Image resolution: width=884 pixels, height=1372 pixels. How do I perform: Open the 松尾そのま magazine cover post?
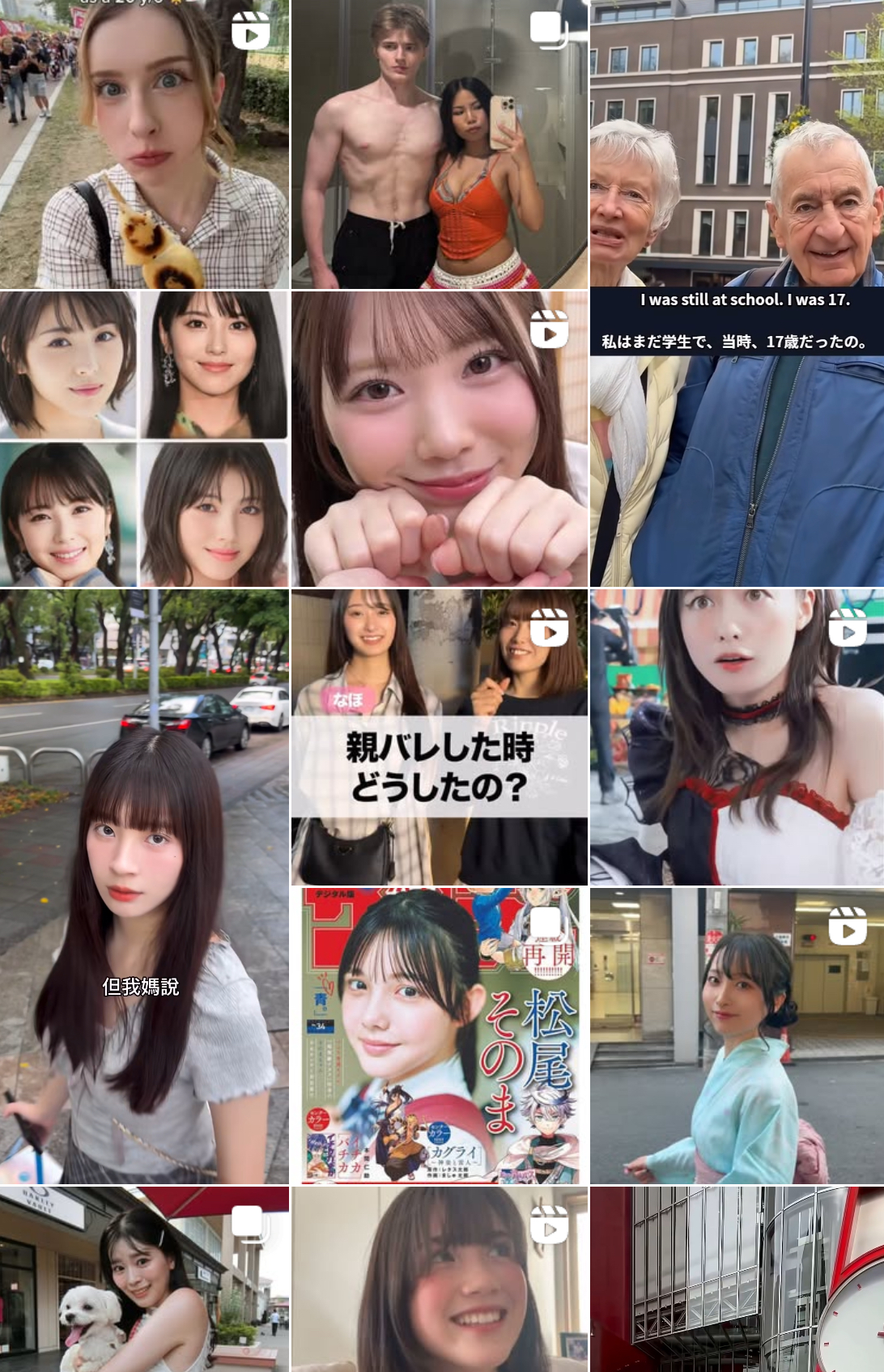(439, 1035)
